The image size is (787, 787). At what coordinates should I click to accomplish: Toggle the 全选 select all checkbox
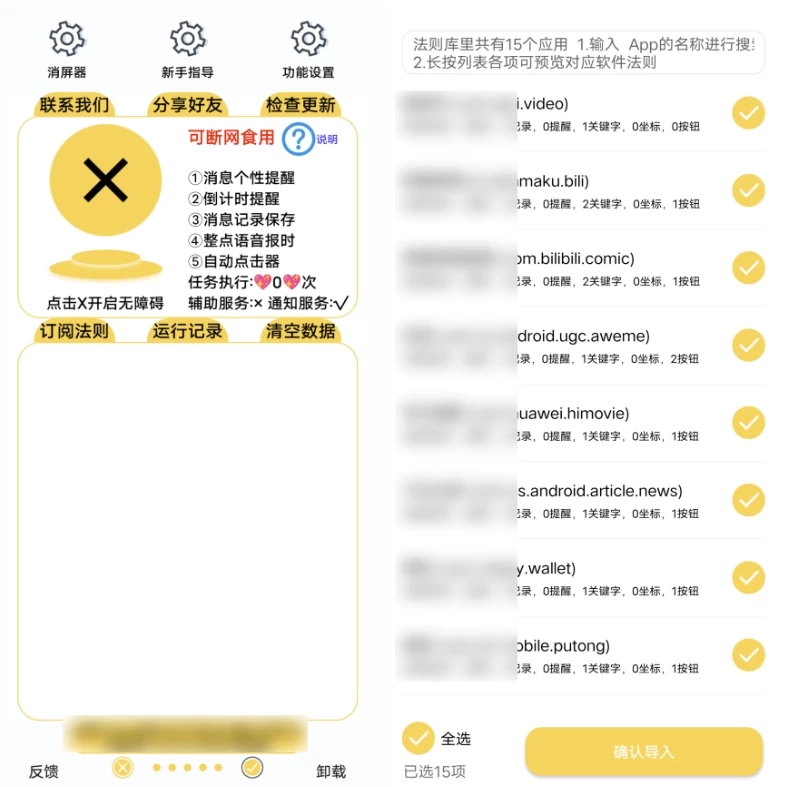coord(418,738)
